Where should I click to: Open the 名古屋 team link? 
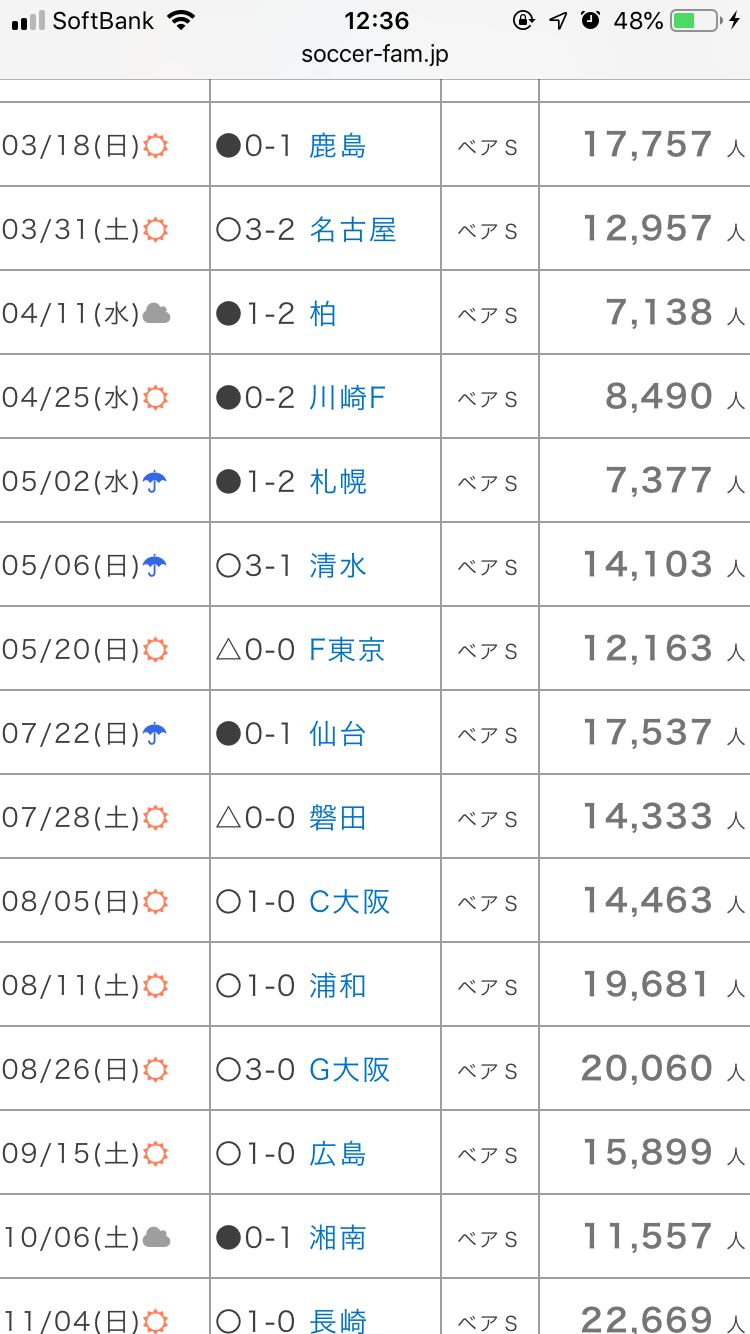click(353, 230)
